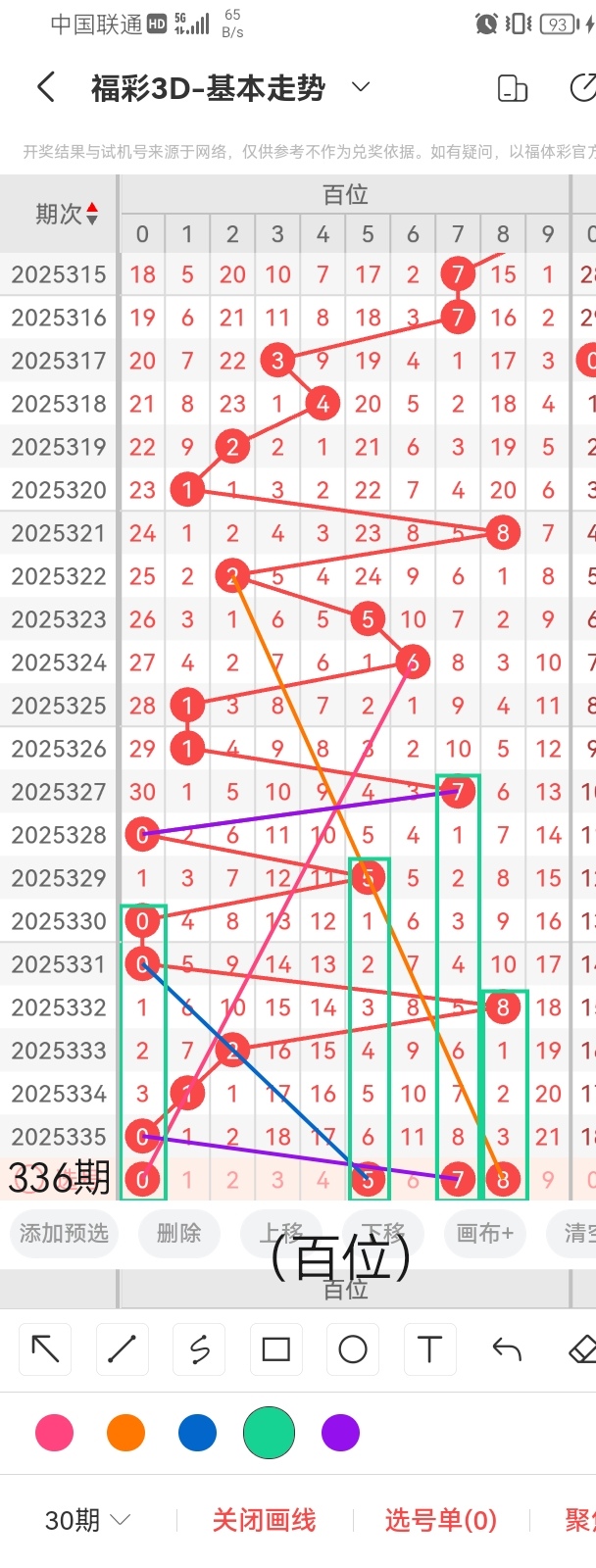Screen dimensions: 596x1568
Task: Select the curved line tool
Action: (199, 1349)
